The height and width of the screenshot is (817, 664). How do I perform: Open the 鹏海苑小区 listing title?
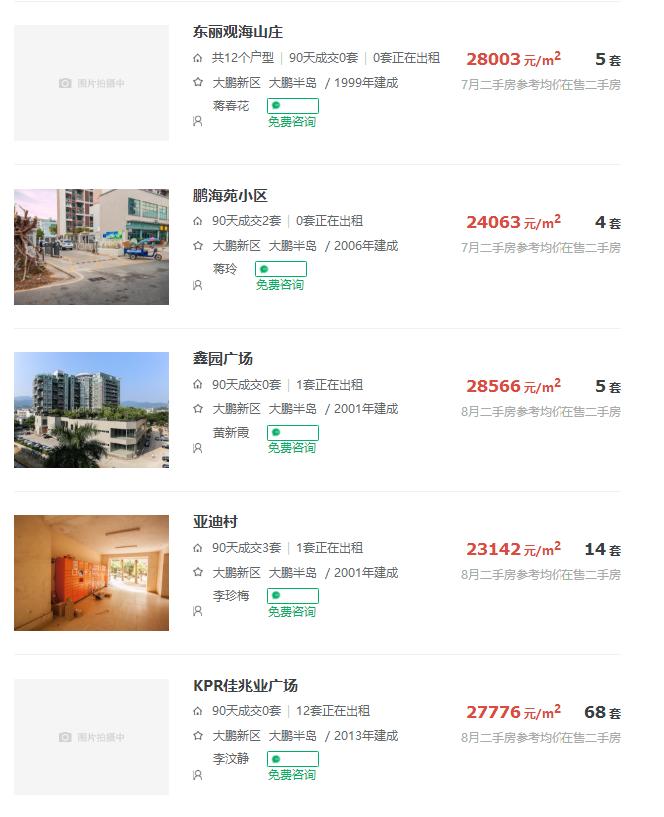[x=230, y=195]
